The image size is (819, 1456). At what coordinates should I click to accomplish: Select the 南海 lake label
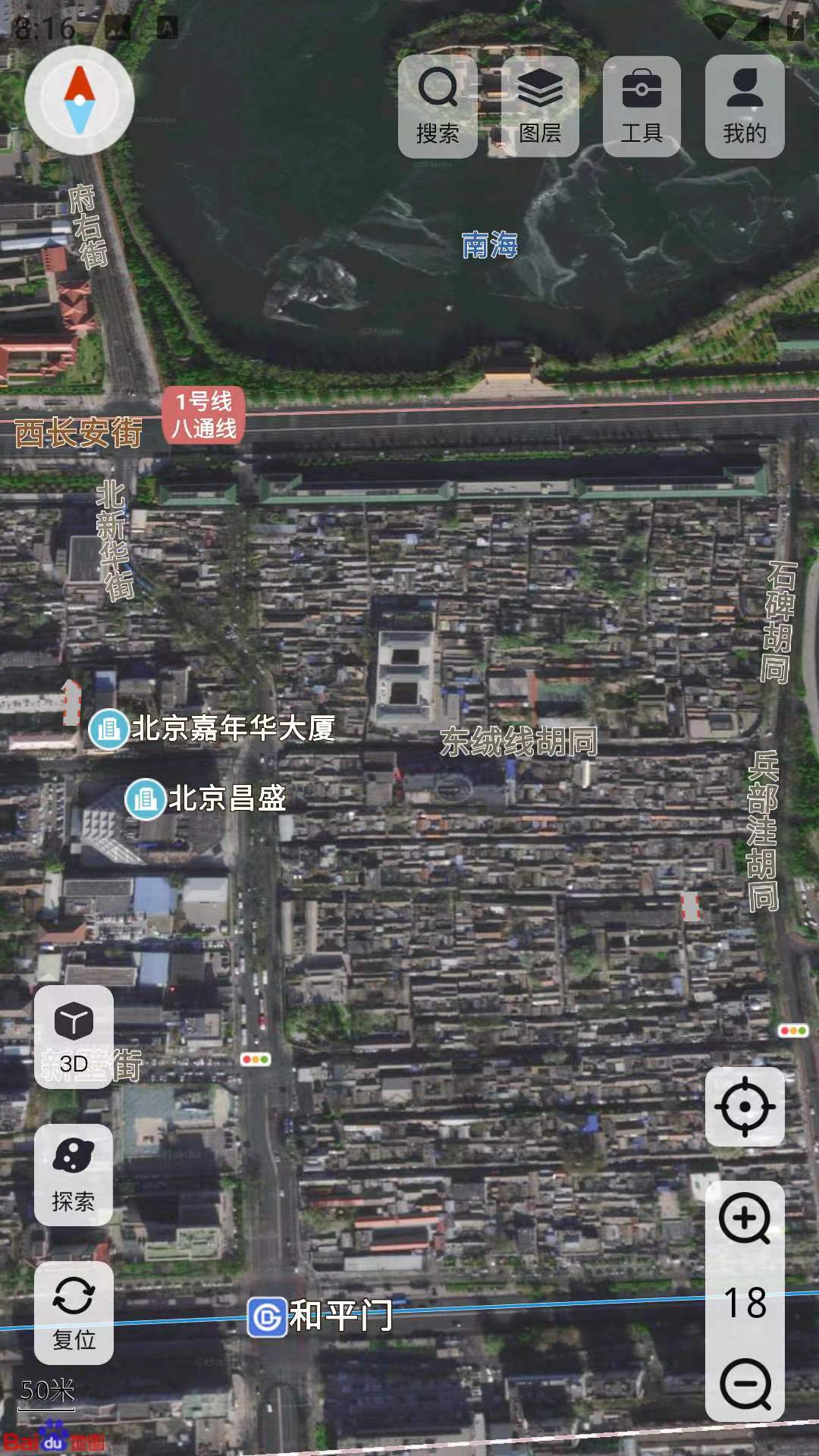pos(491,245)
